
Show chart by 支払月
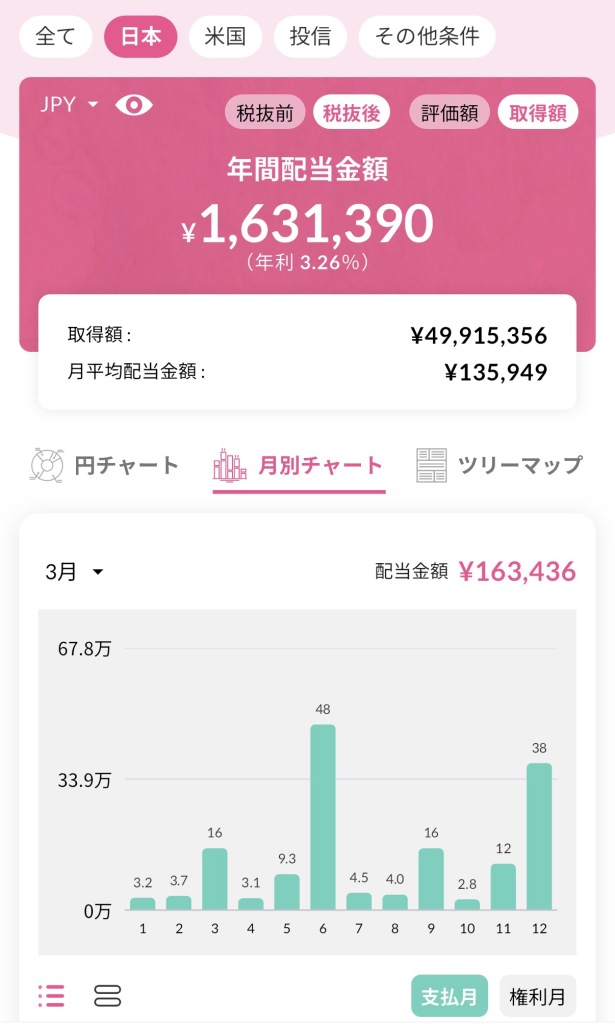pyautogui.click(x=449, y=996)
